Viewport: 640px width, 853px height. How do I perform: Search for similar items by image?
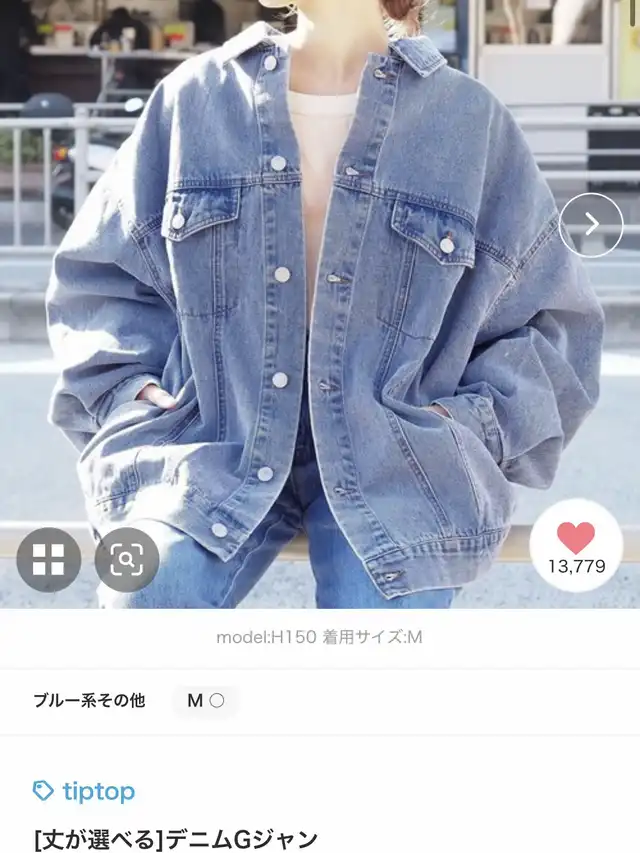127,560
